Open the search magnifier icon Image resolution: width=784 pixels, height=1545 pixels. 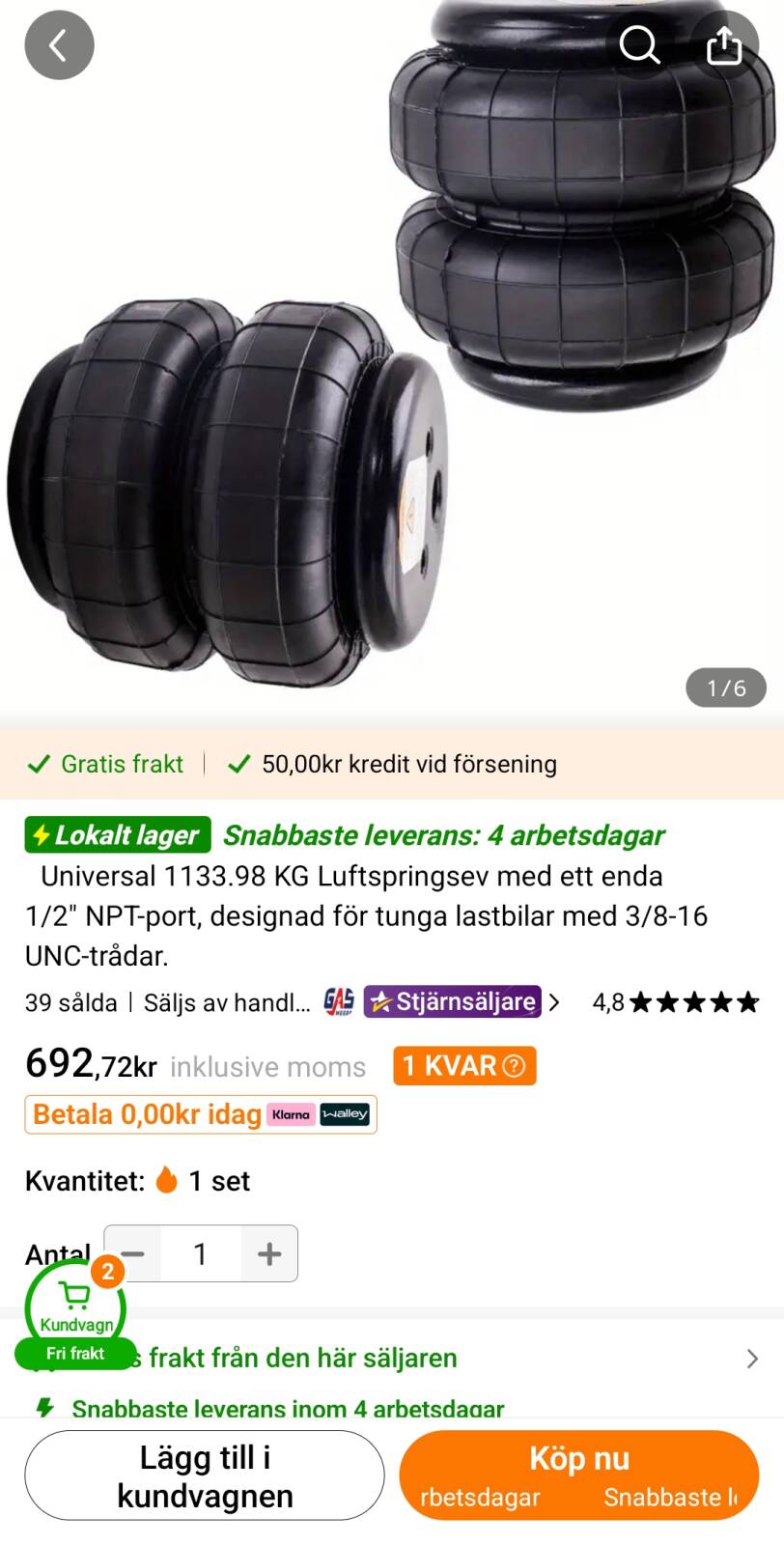[x=639, y=44]
